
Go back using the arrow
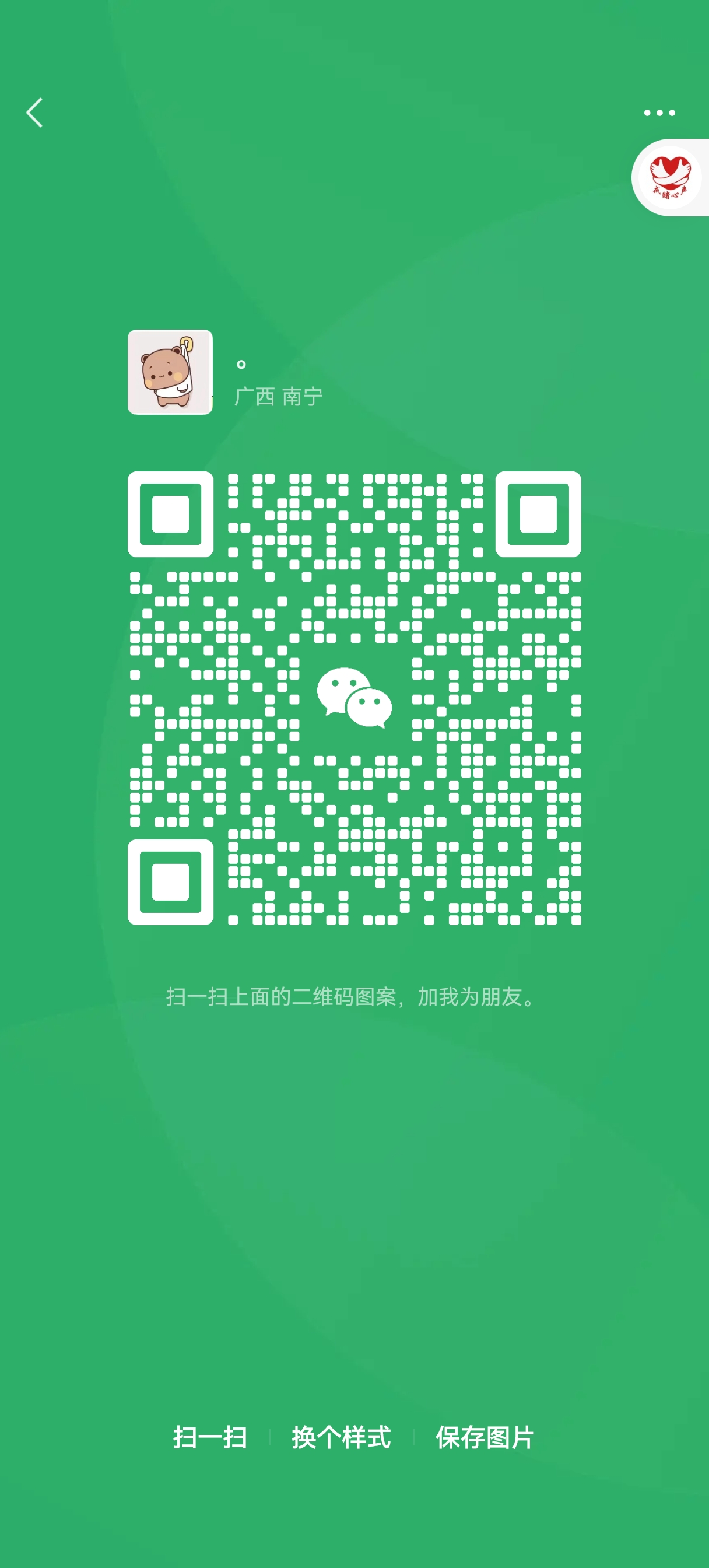(34, 113)
